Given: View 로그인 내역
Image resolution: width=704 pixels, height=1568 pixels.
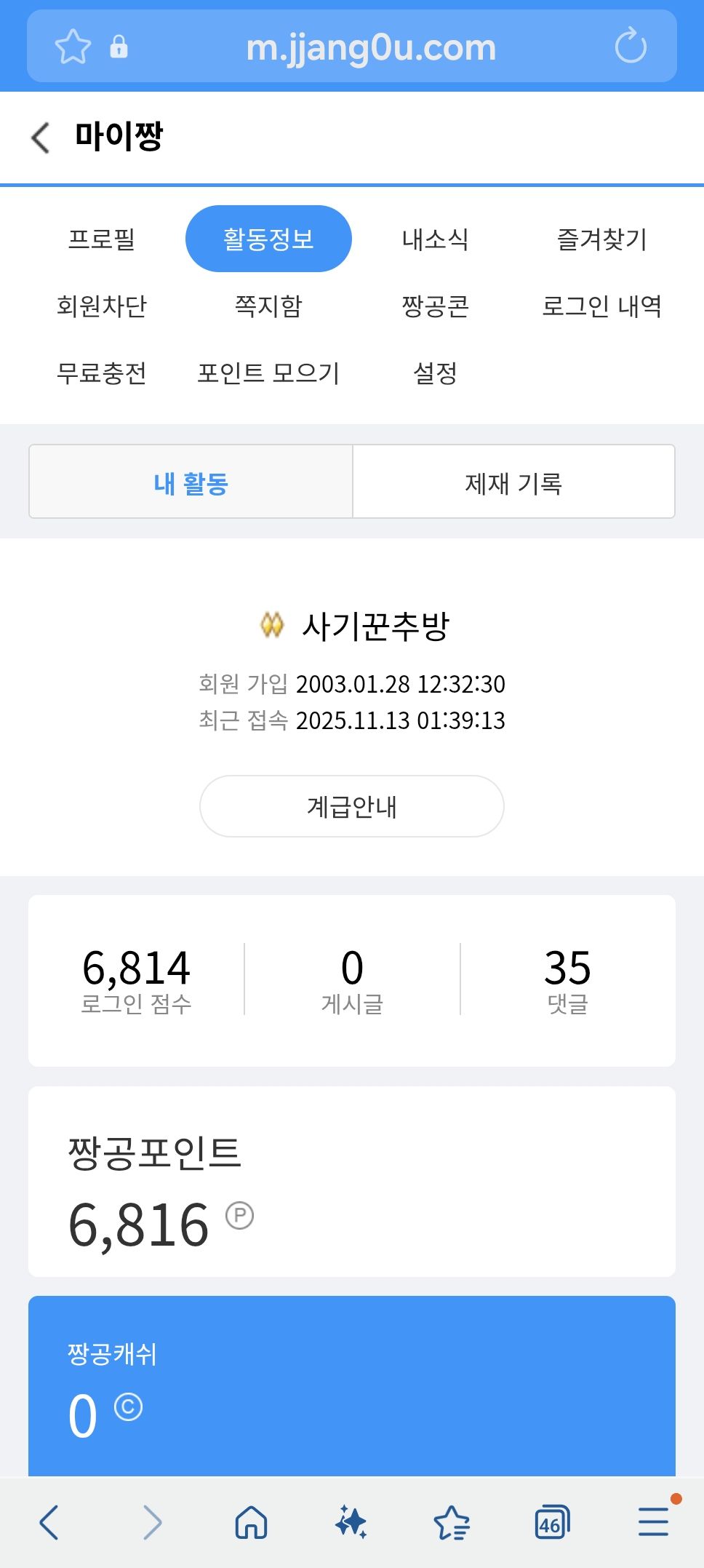Looking at the screenshot, I should pos(601,306).
